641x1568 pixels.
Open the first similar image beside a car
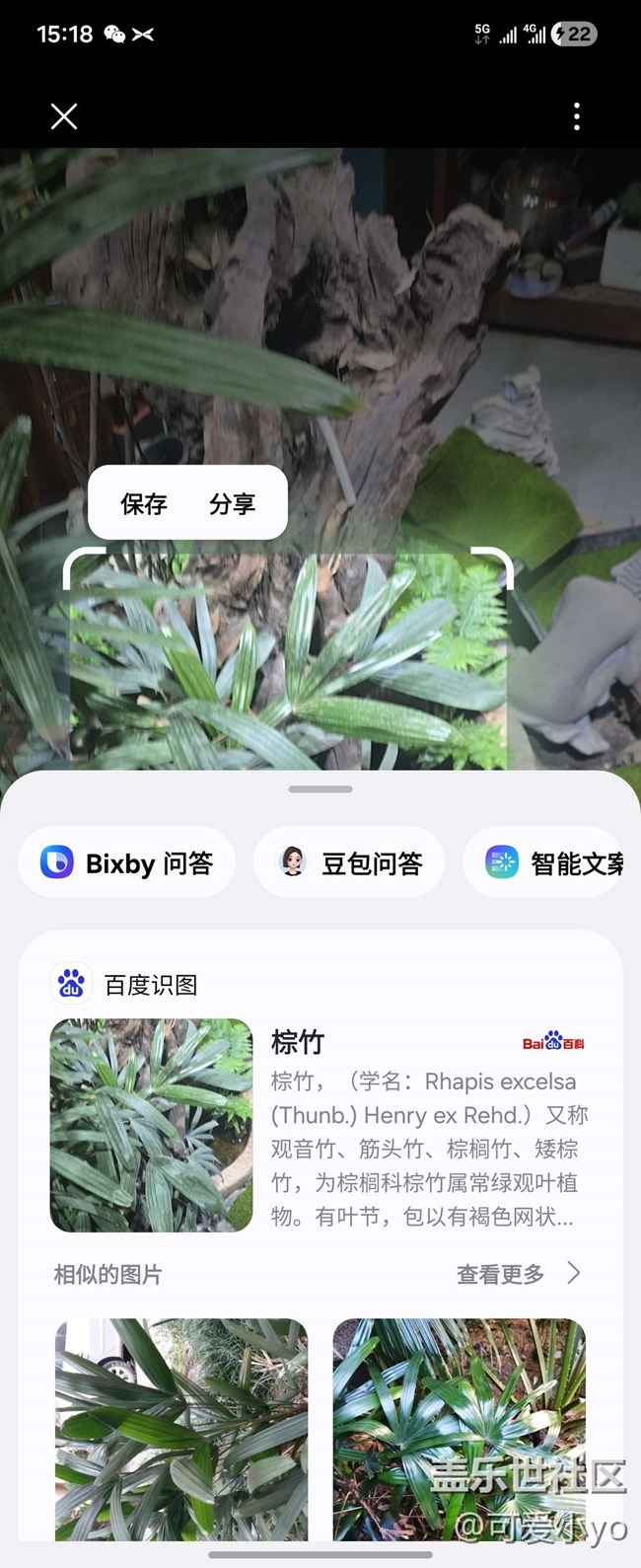pos(181,1429)
